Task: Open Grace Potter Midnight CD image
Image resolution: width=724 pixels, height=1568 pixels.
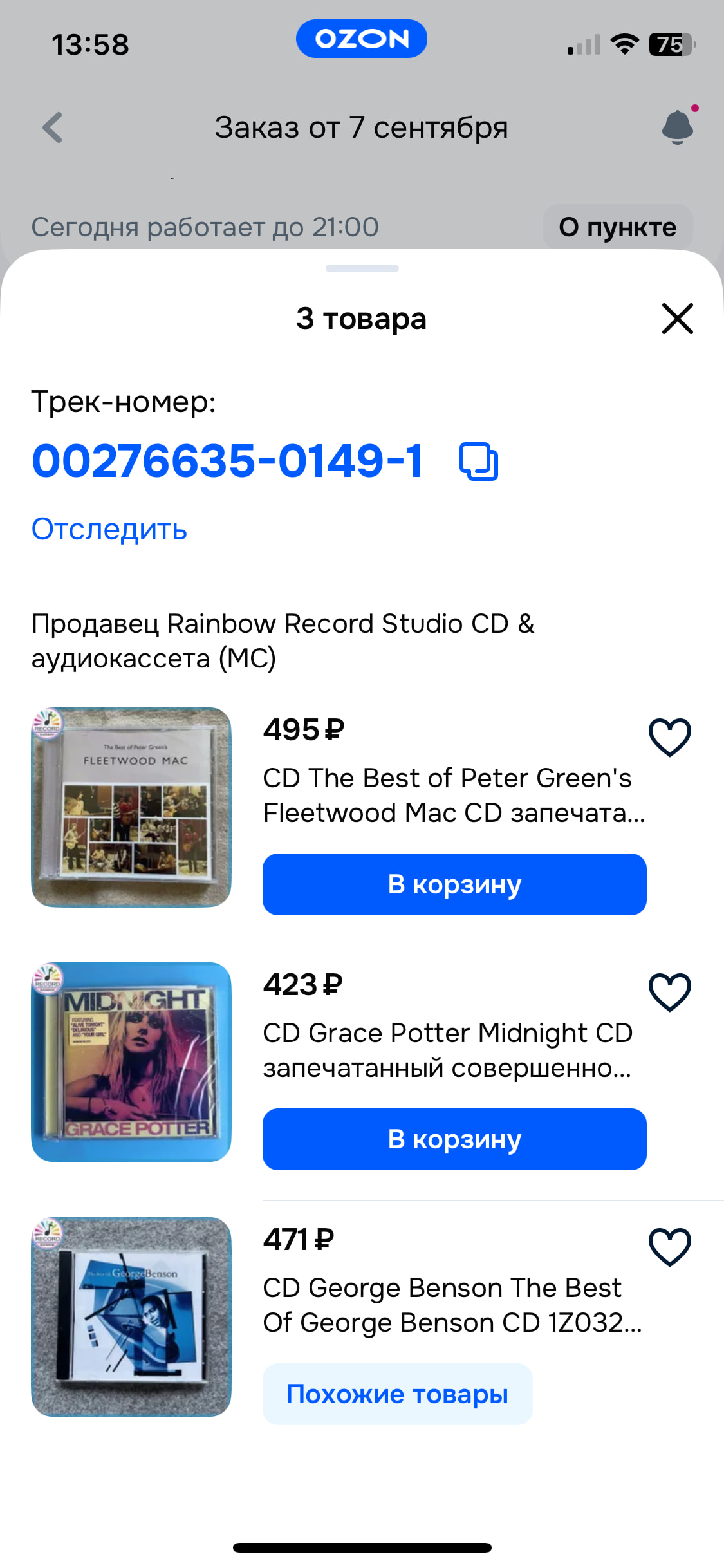Action: [x=131, y=1062]
